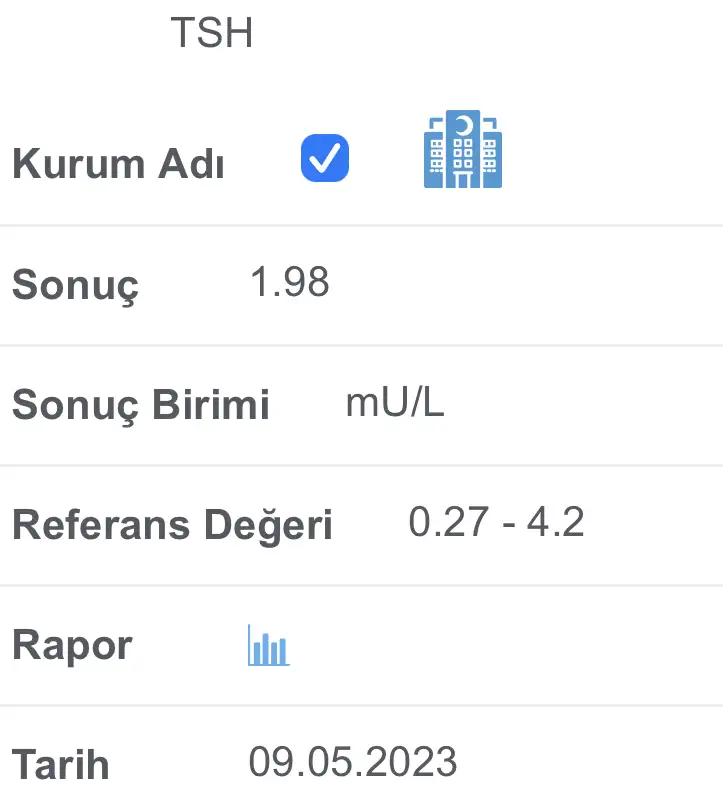This screenshot has height=797, width=723.
Task: Uncheck the Kurum Adı checkbox
Action: pyautogui.click(x=325, y=159)
